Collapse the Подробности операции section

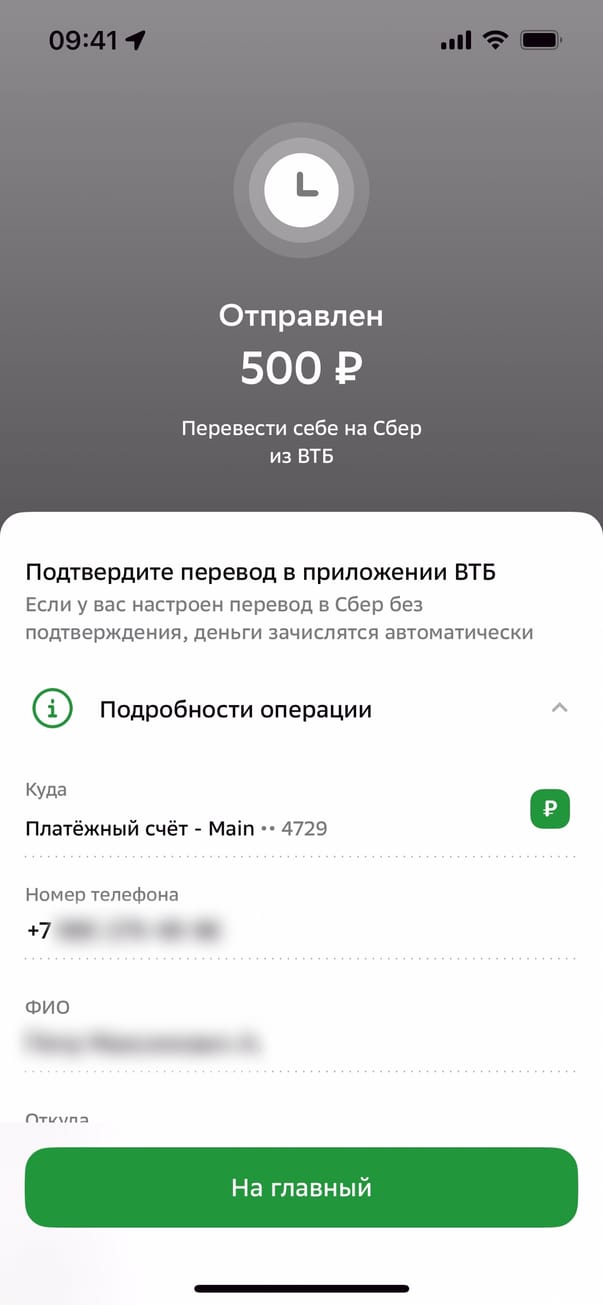click(x=559, y=709)
